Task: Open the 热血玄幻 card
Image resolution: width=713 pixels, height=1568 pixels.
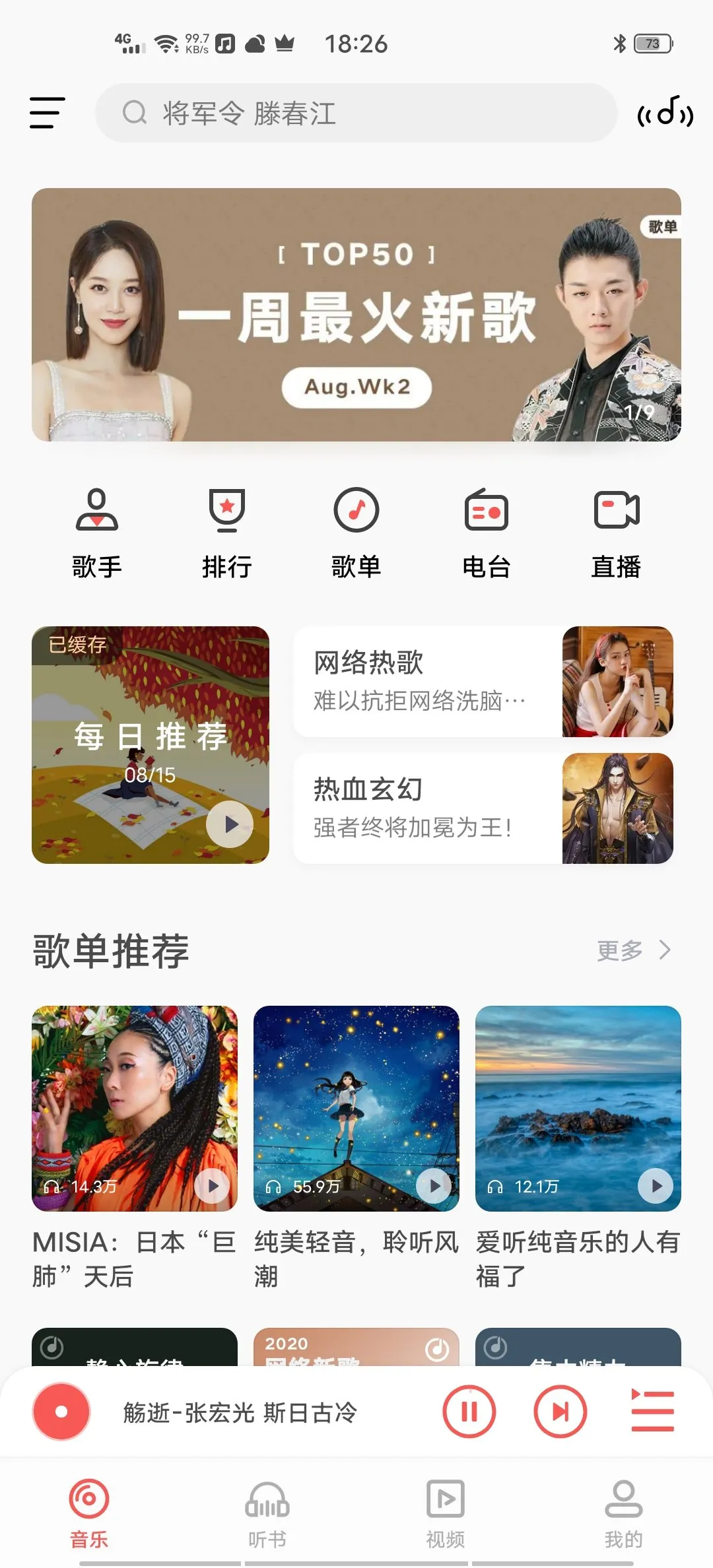Action: pyautogui.click(x=483, y=808)
